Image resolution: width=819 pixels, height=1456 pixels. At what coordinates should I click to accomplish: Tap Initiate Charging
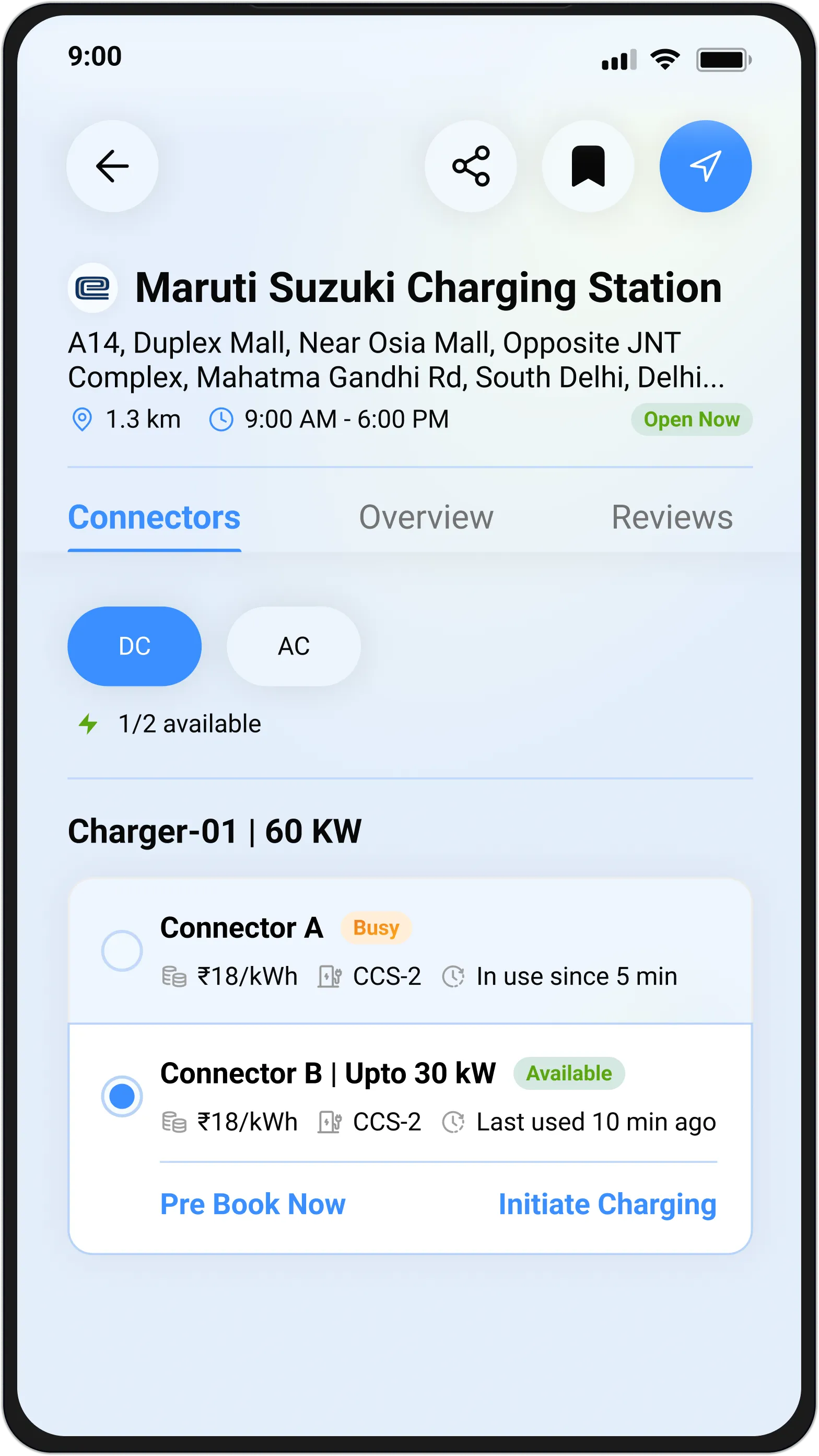607,1204
